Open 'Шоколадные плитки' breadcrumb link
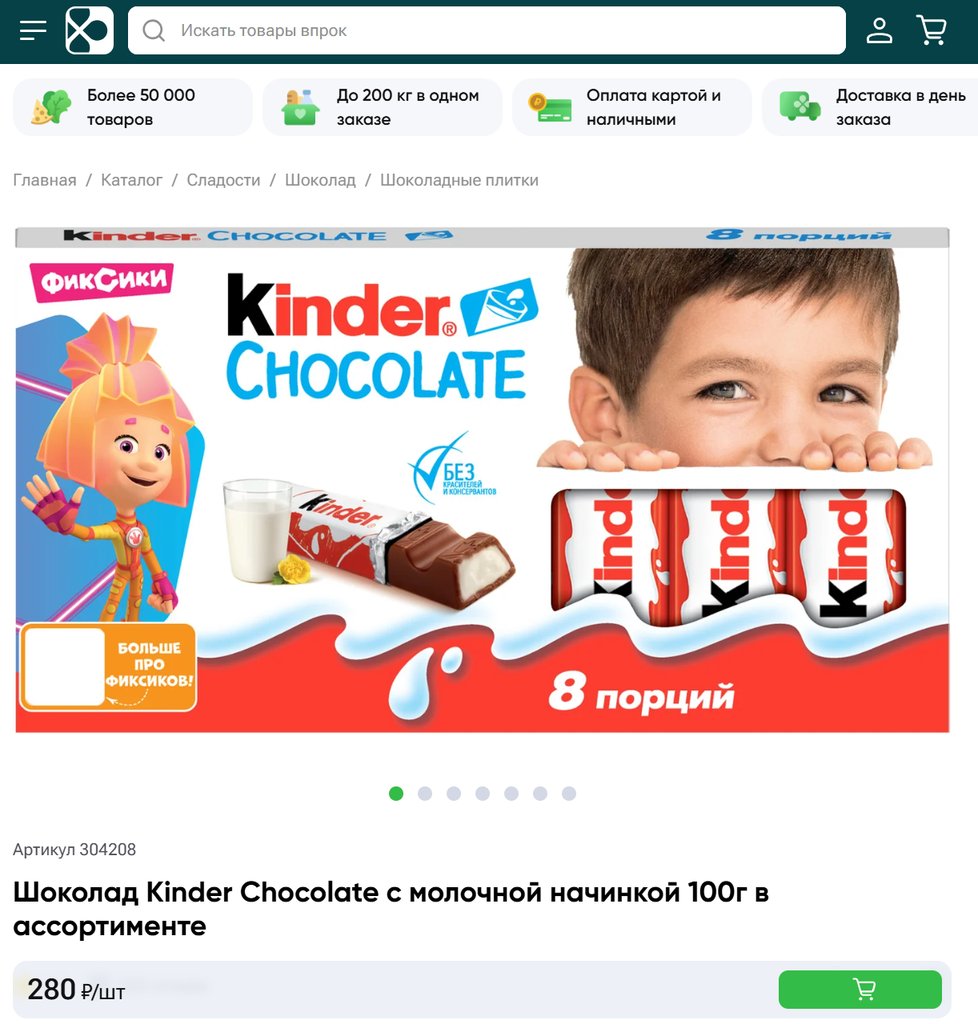This screenshot has width=978, height=1024. pyautogui.click(x=459, y=180)
